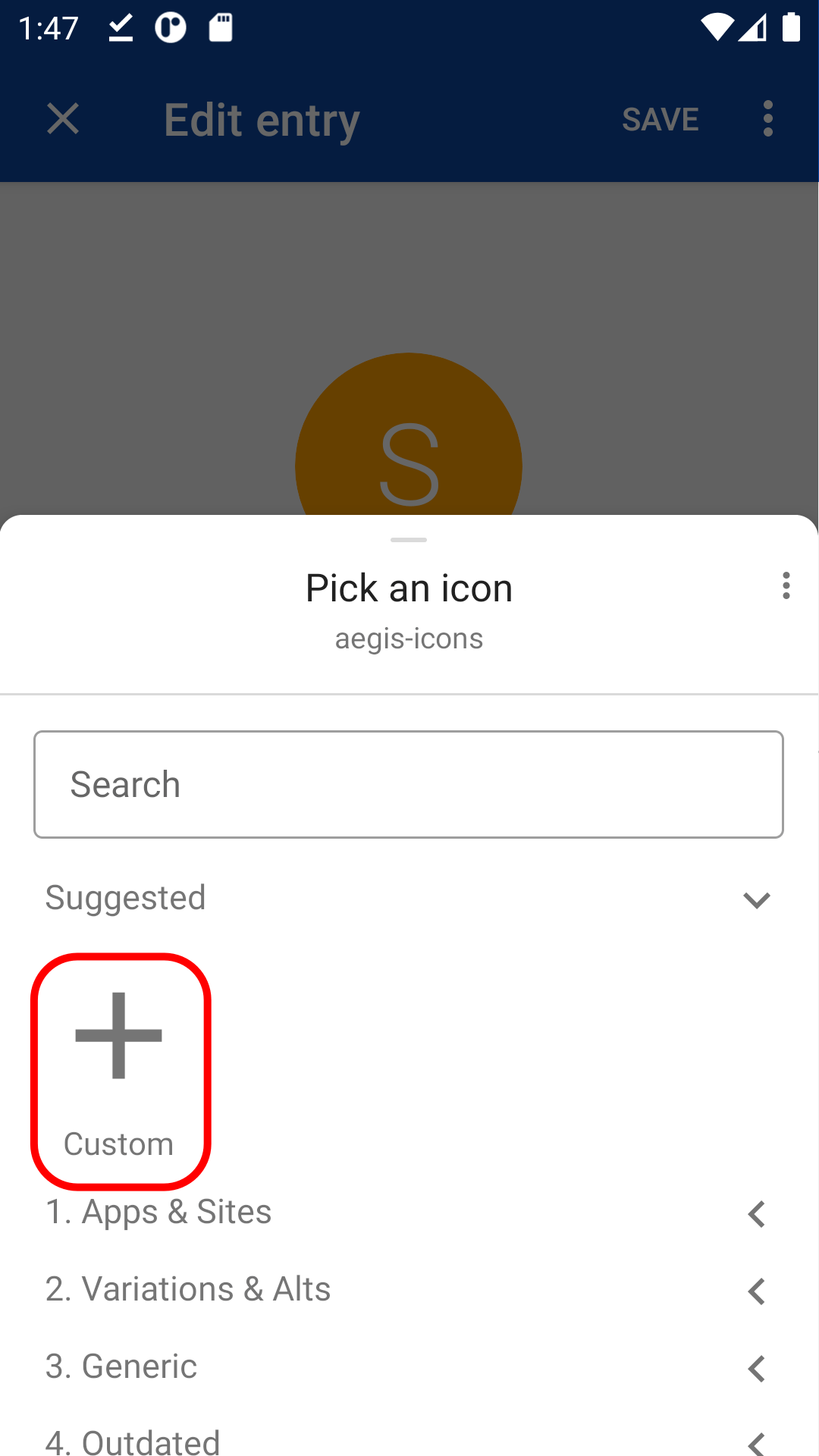Click the aegis-icons pack label

[x=409, y=638]
